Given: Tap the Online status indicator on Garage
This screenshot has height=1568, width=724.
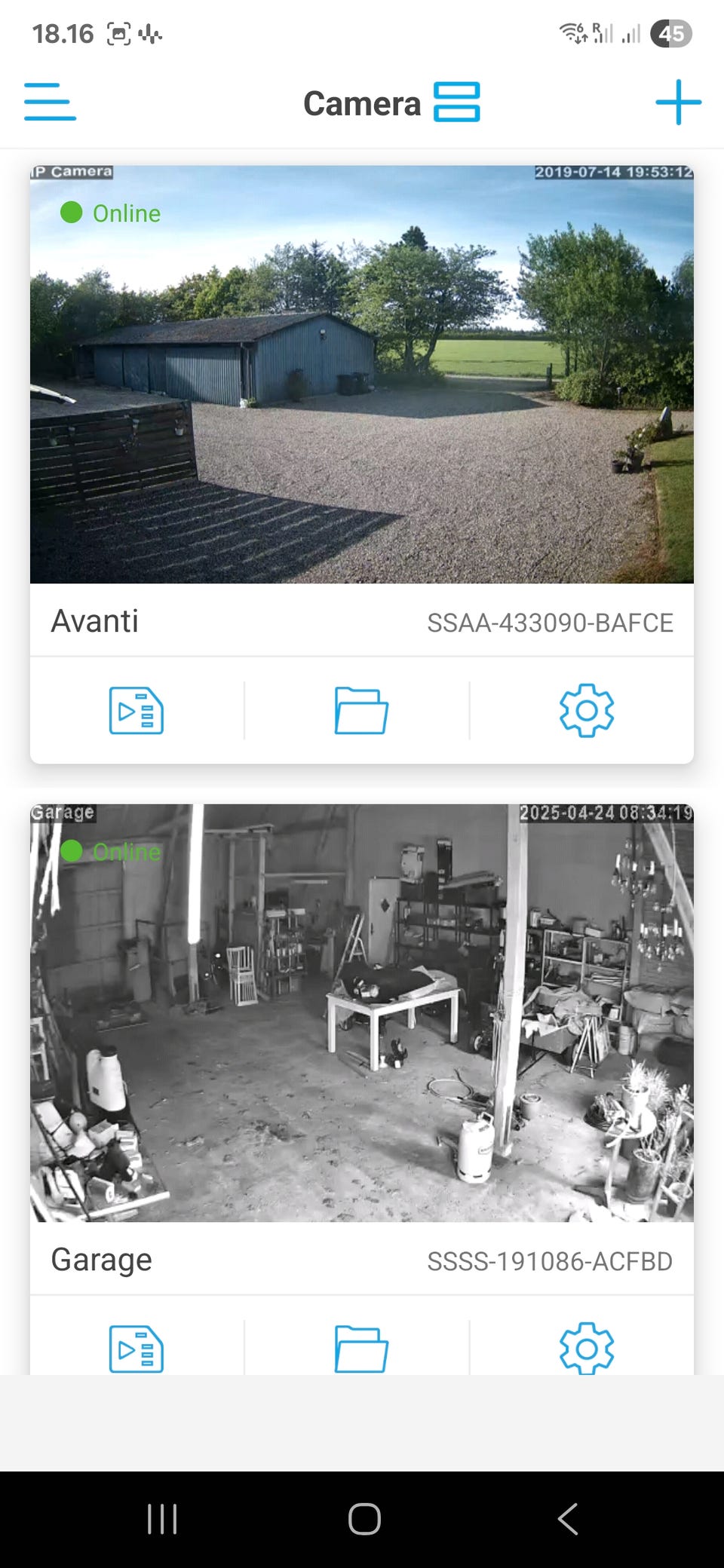Looking at the screenshot, I should point(110,852).
